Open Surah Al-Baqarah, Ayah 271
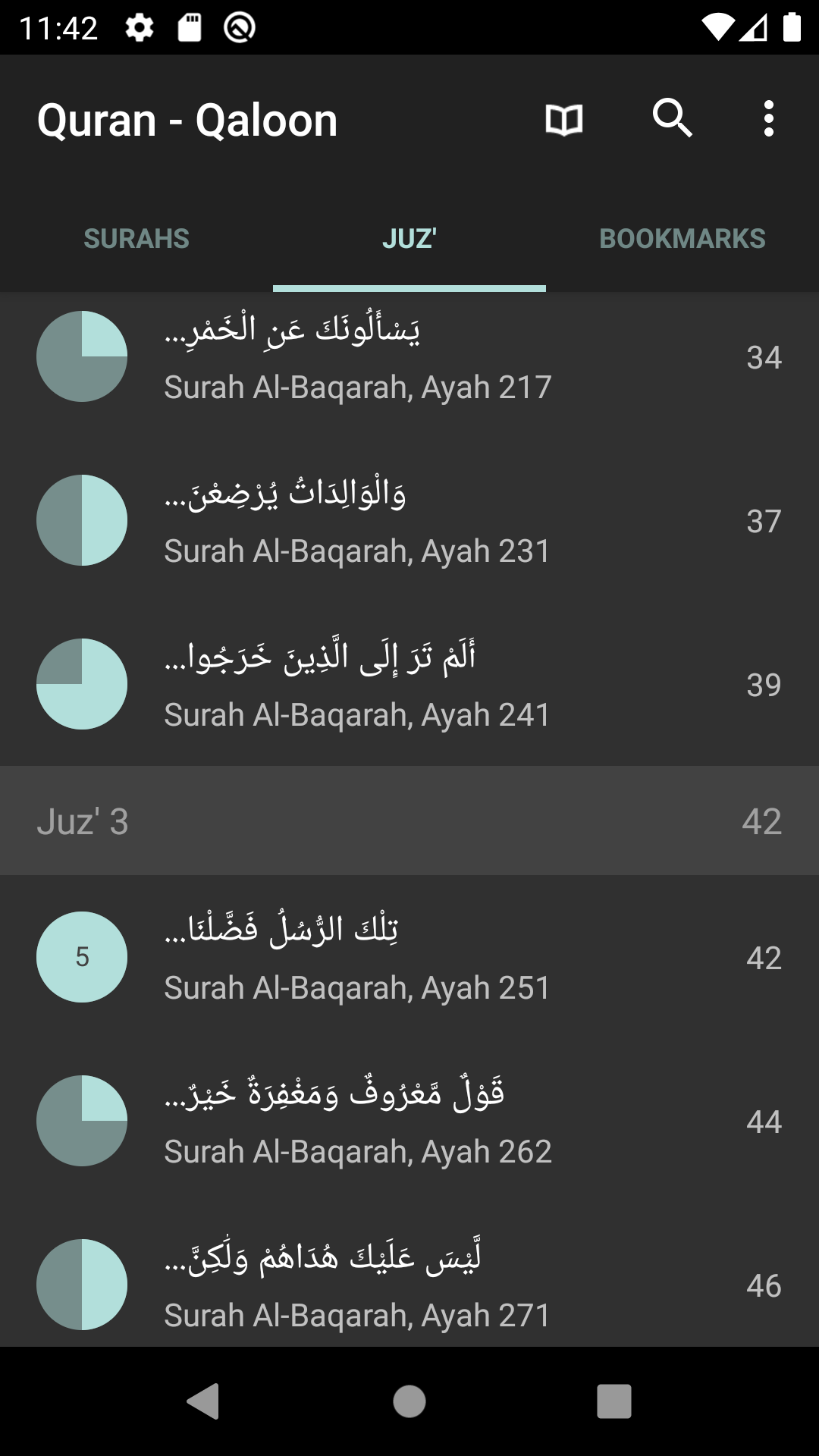Viewport: 819px width, 1456px height. pyautogui.click(x=409, y=1285)
